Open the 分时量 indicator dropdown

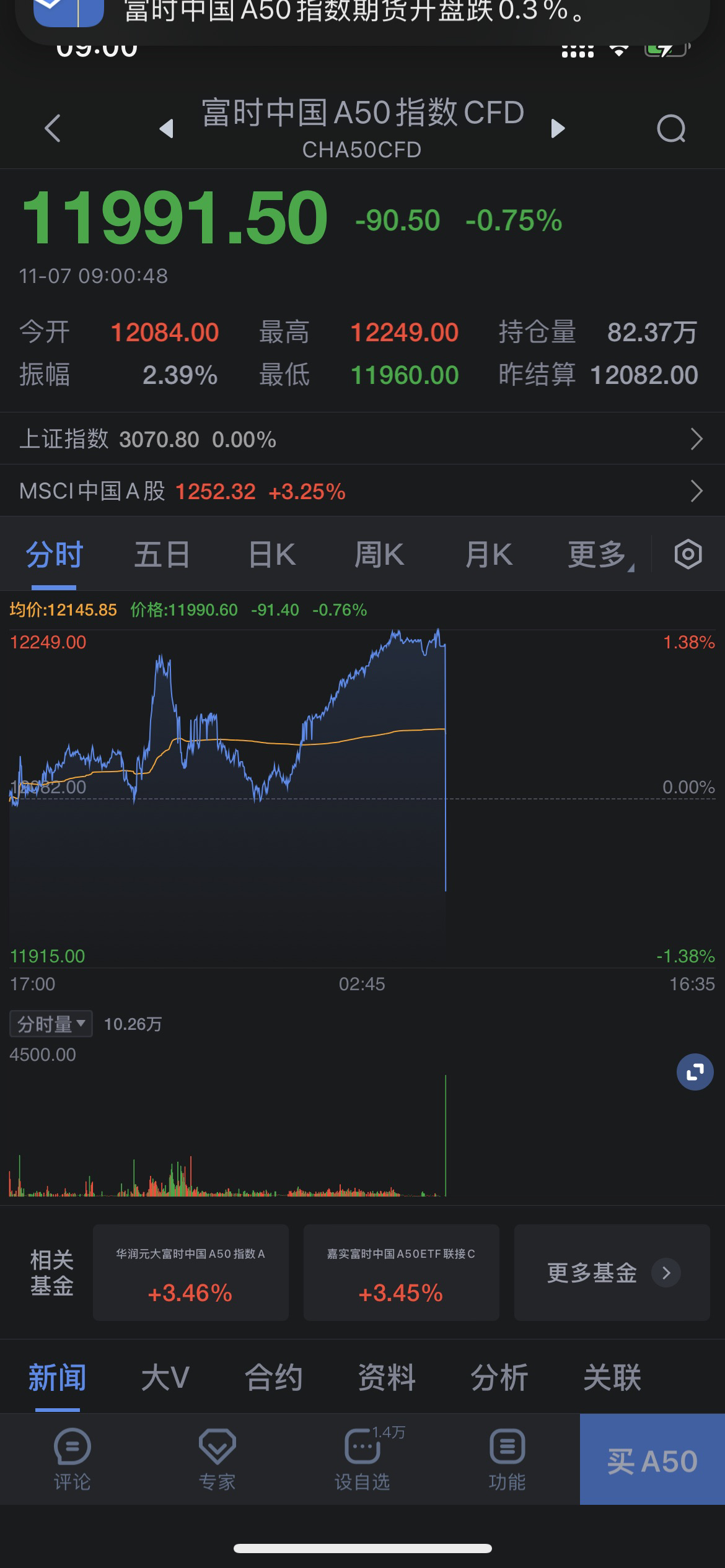[51, 1024]
